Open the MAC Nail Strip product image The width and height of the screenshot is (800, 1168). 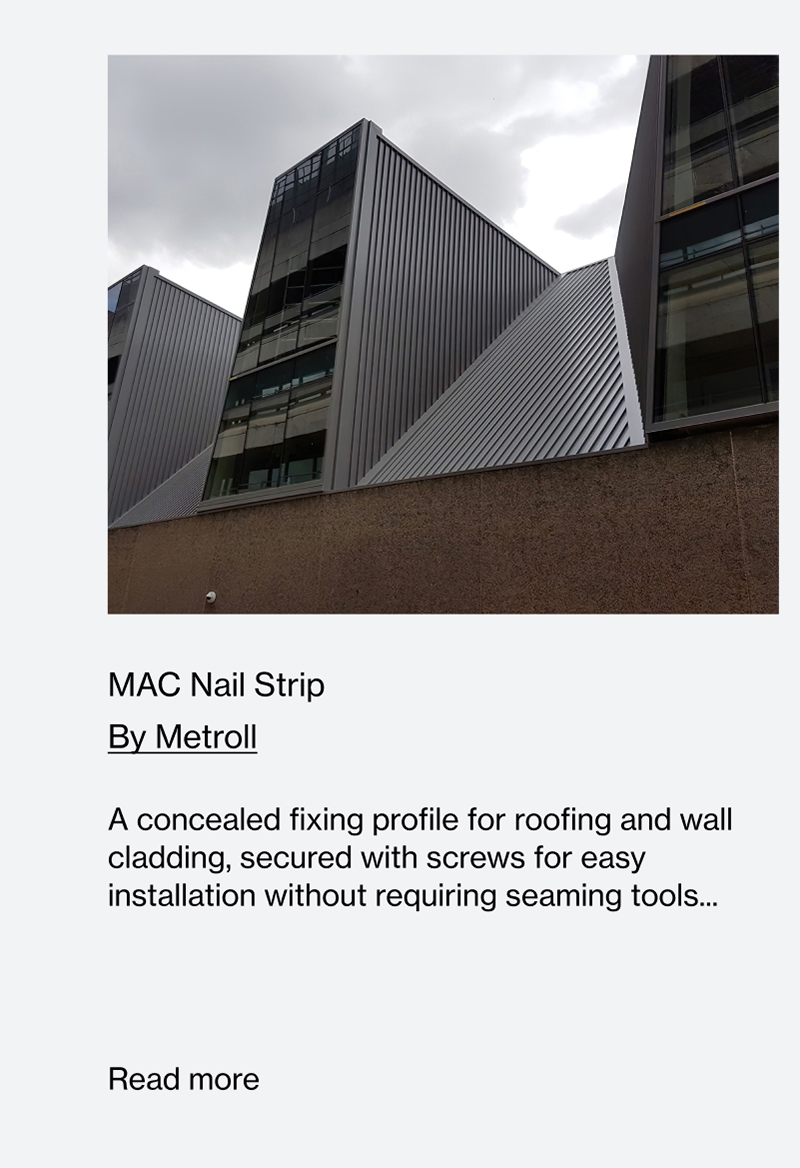443,334
